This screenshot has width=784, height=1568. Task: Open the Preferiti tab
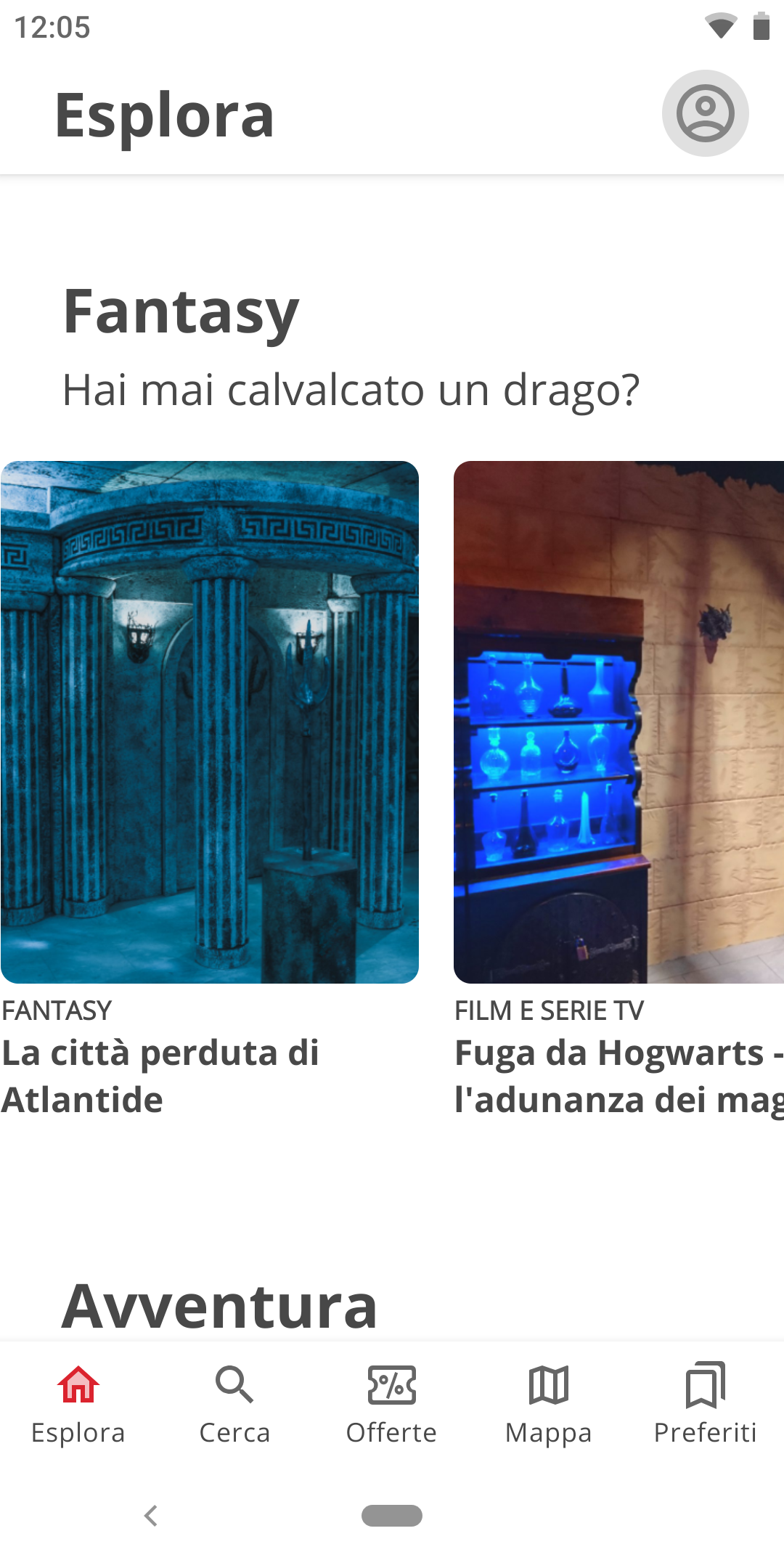point(705,1405)
